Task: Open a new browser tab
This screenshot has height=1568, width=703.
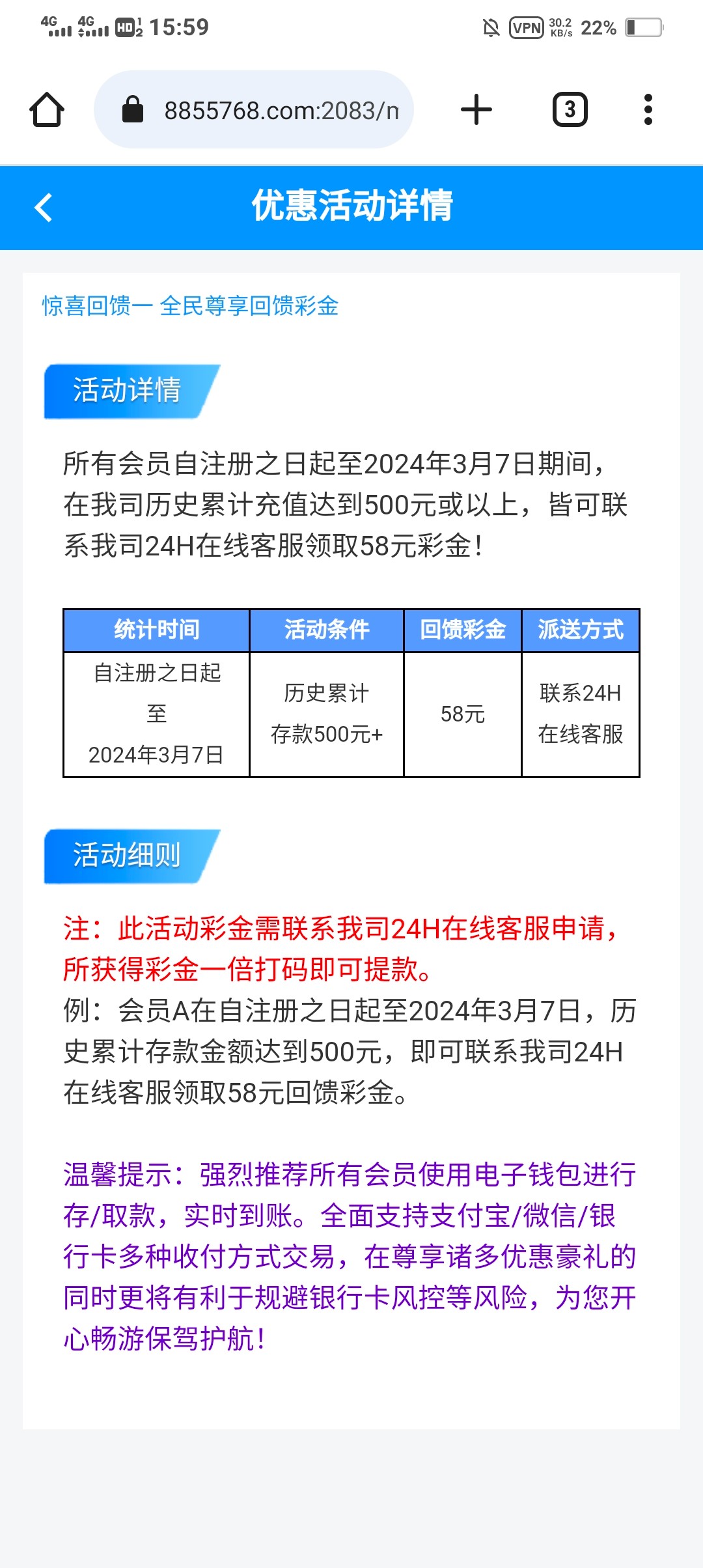Action: [x=476, y=109]
